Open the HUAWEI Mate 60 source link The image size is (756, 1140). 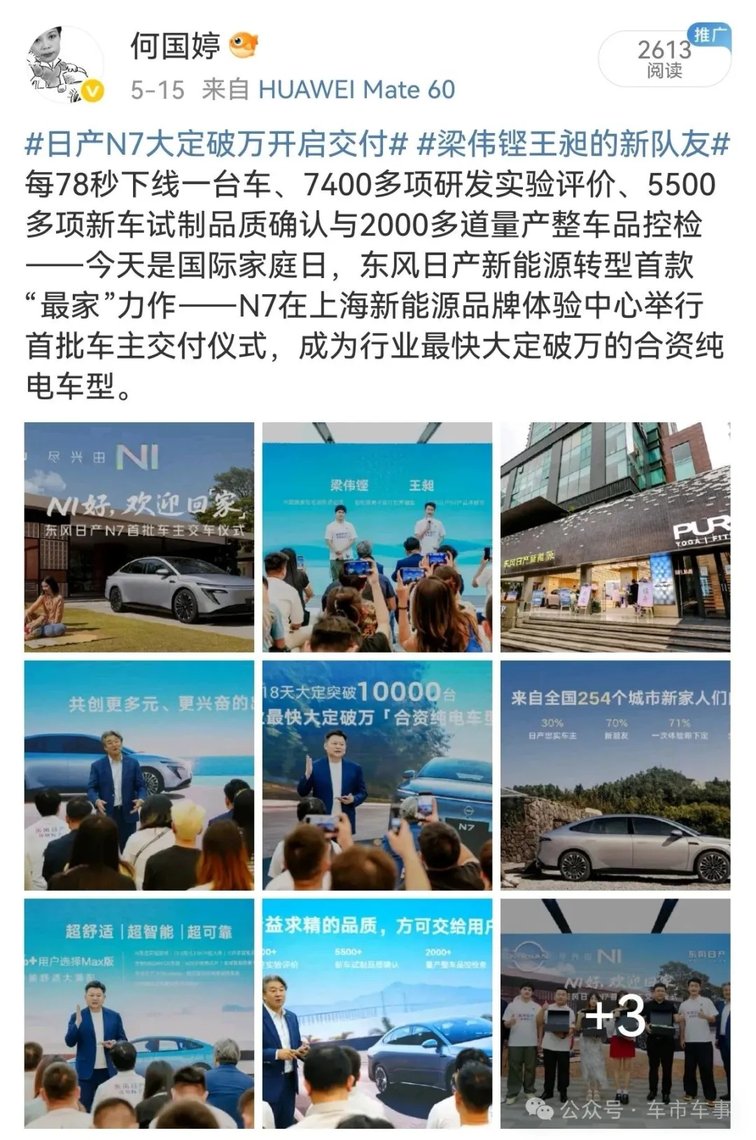click(x=357, y=89)
